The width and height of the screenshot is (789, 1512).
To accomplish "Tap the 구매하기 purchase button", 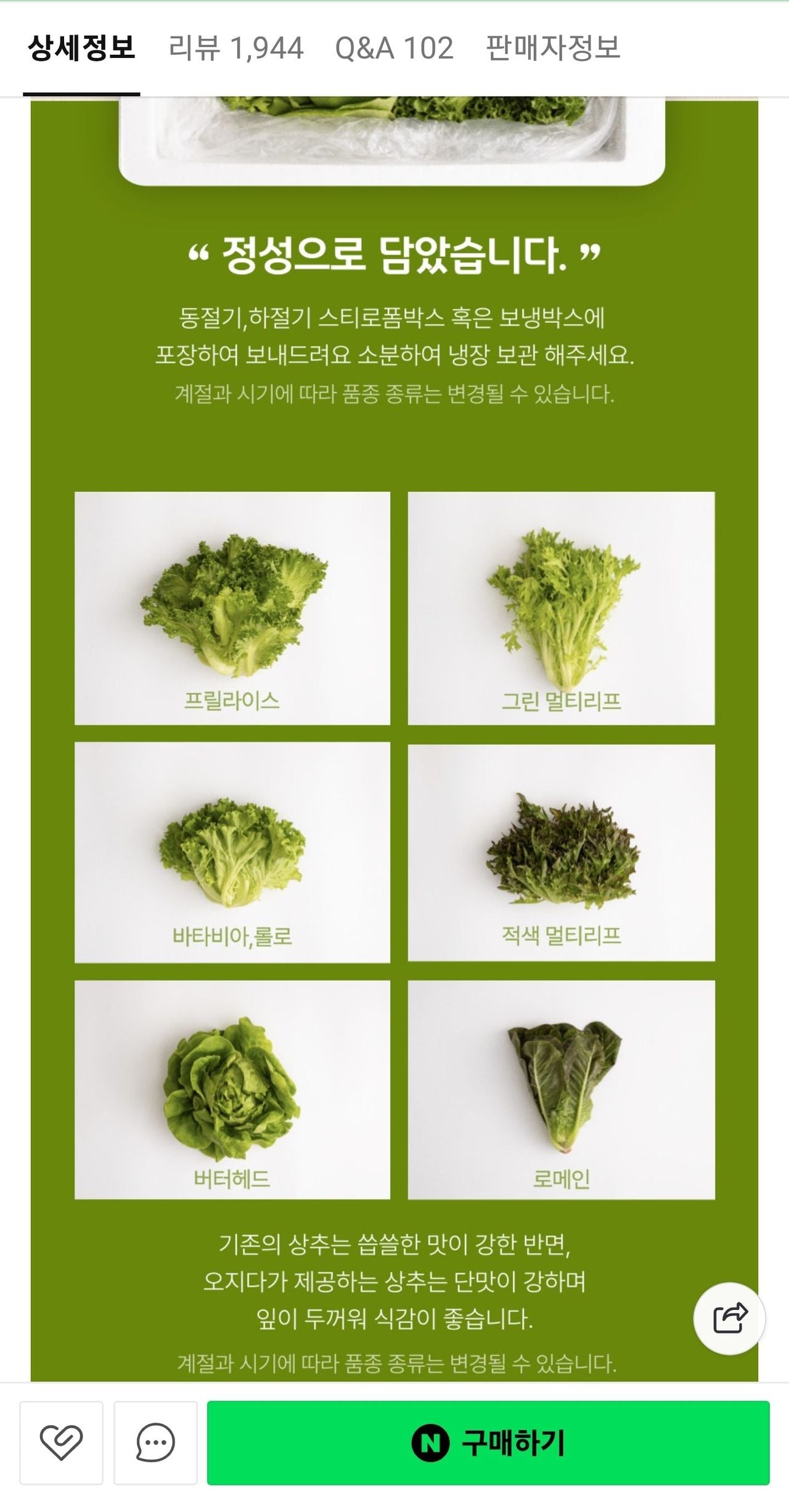I will 488,1442.
